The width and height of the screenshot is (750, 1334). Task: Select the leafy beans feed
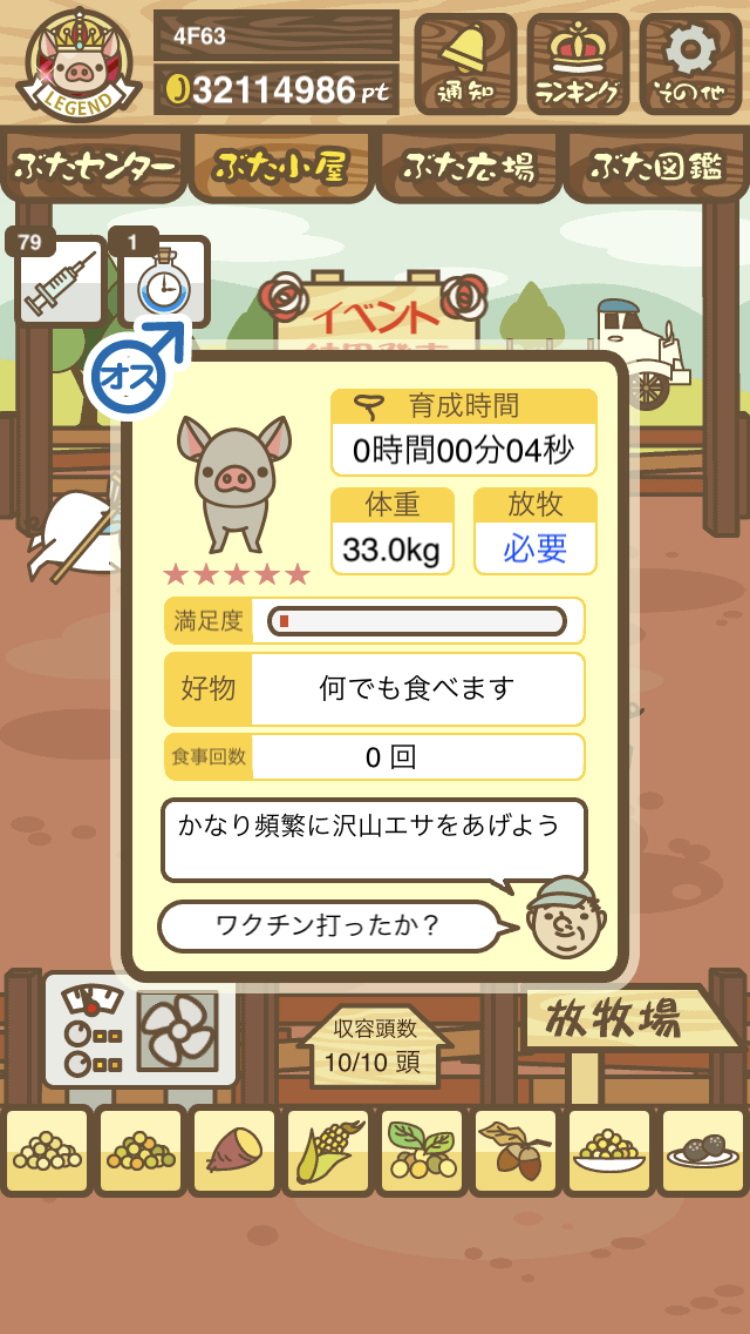tap(422, 1152)
